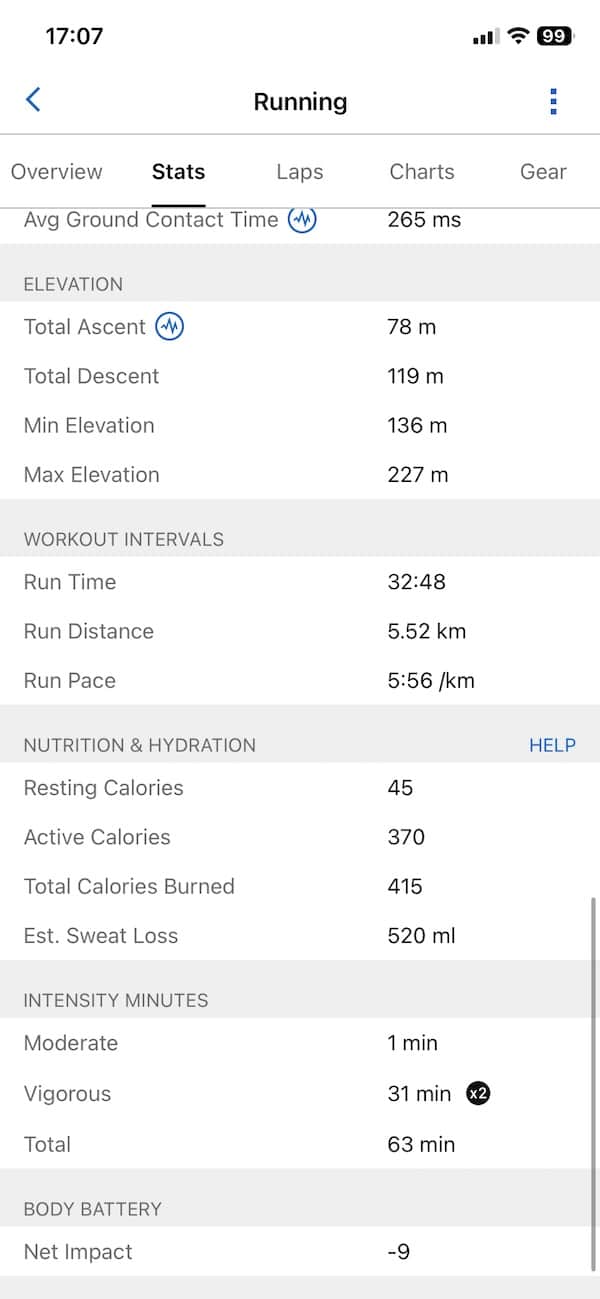Open the Charts tab
This screenshot has width=600, height=1299.
422,172
